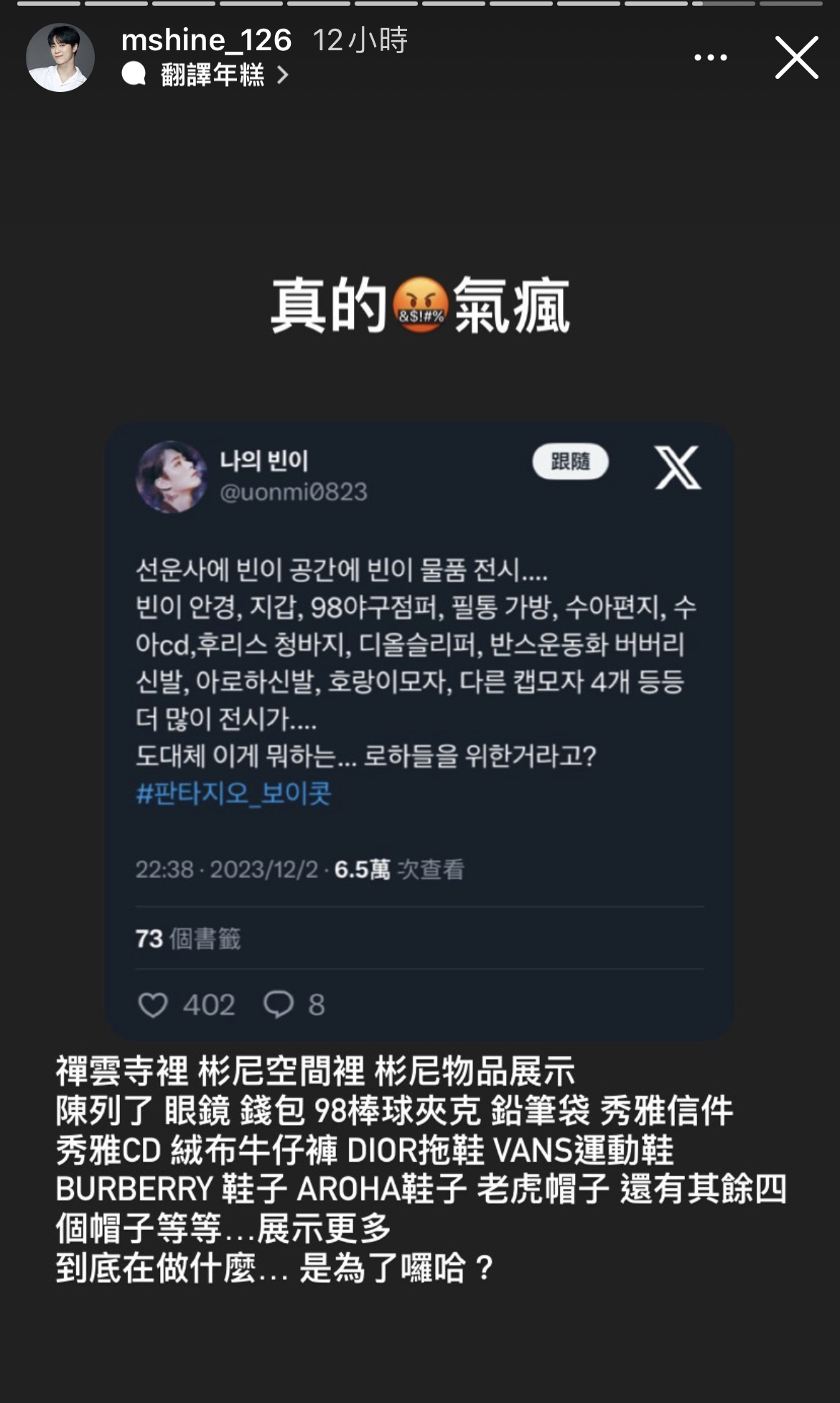Open the 翻譯年糕 story label link
The width and height of the screenshot is (840, 1403).
pyautogui.click(x=213, y=75)
